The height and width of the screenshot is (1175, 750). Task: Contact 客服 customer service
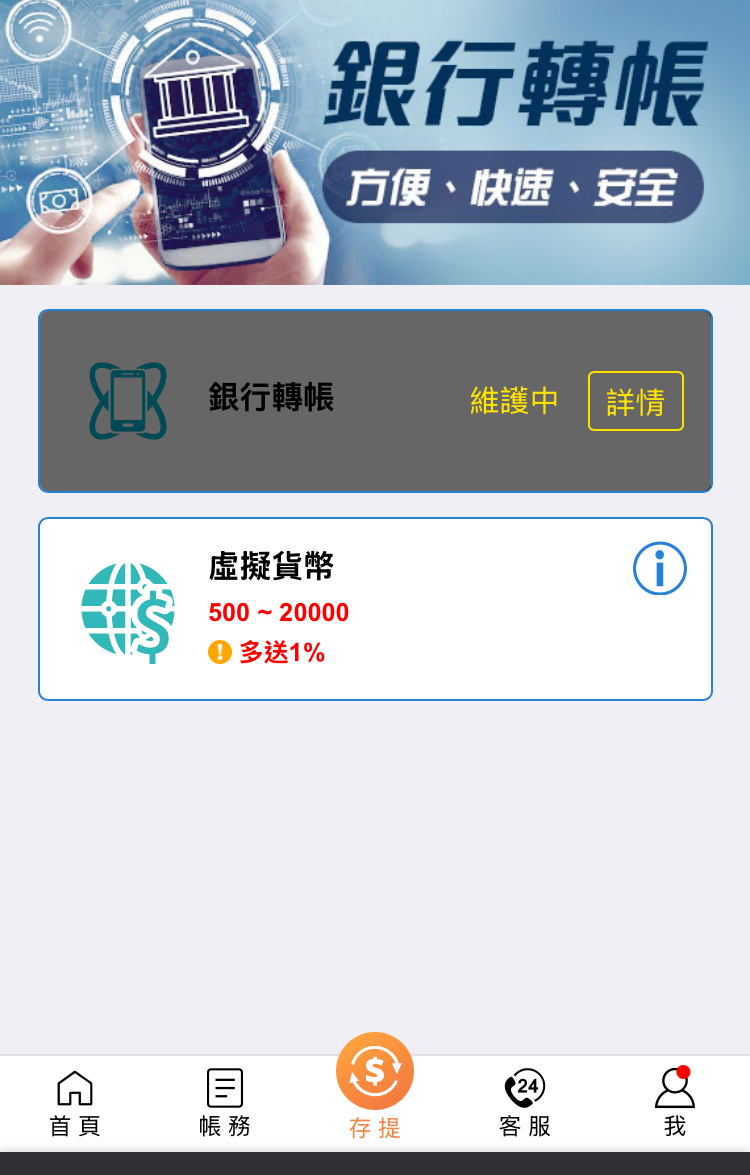[x=525, y=1102]
